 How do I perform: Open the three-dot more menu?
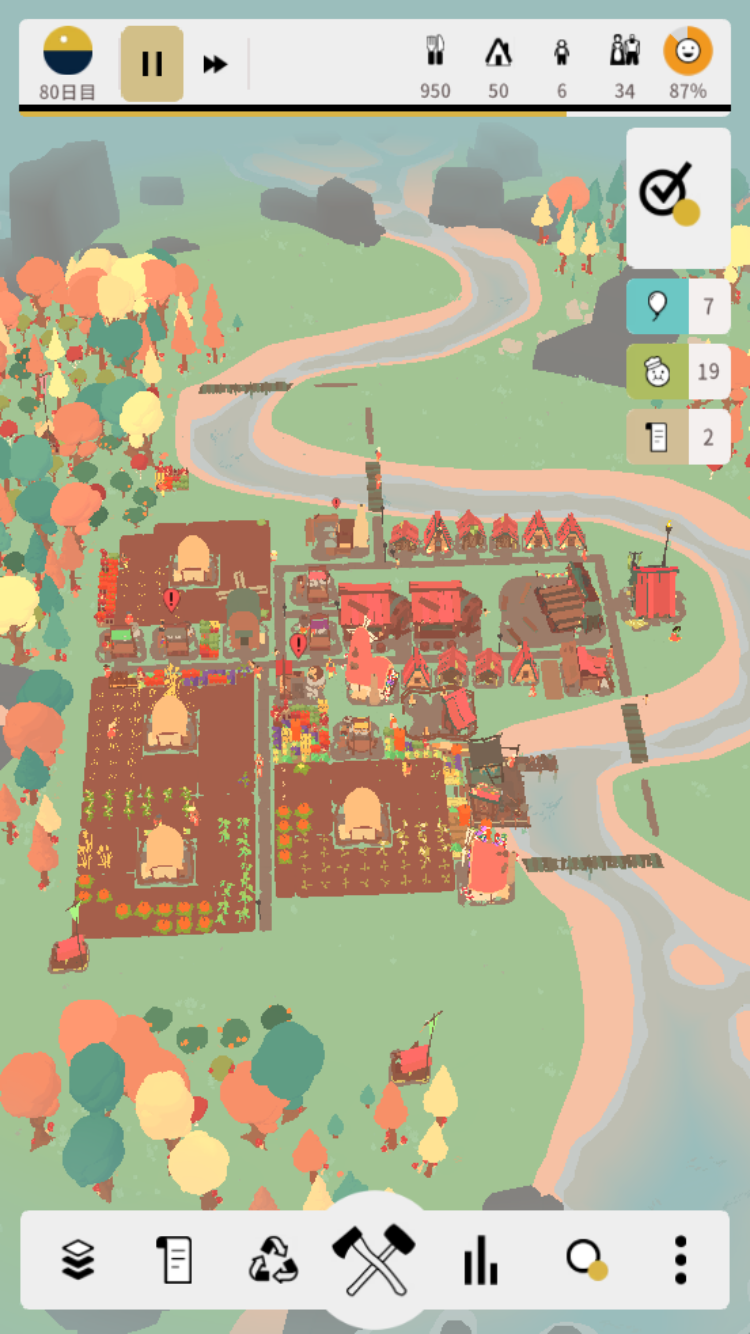coord(681,1259)
